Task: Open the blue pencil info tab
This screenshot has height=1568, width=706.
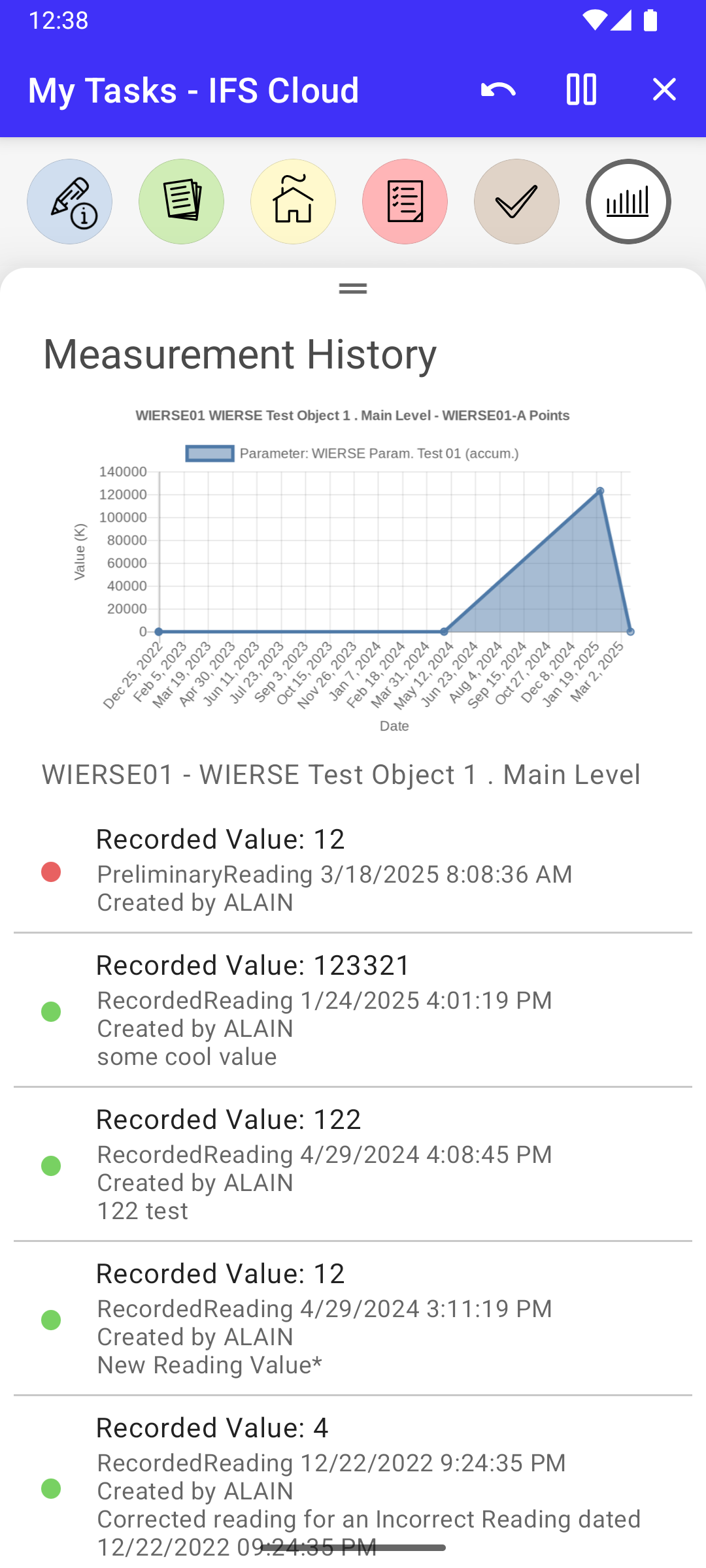Action: 69,202
